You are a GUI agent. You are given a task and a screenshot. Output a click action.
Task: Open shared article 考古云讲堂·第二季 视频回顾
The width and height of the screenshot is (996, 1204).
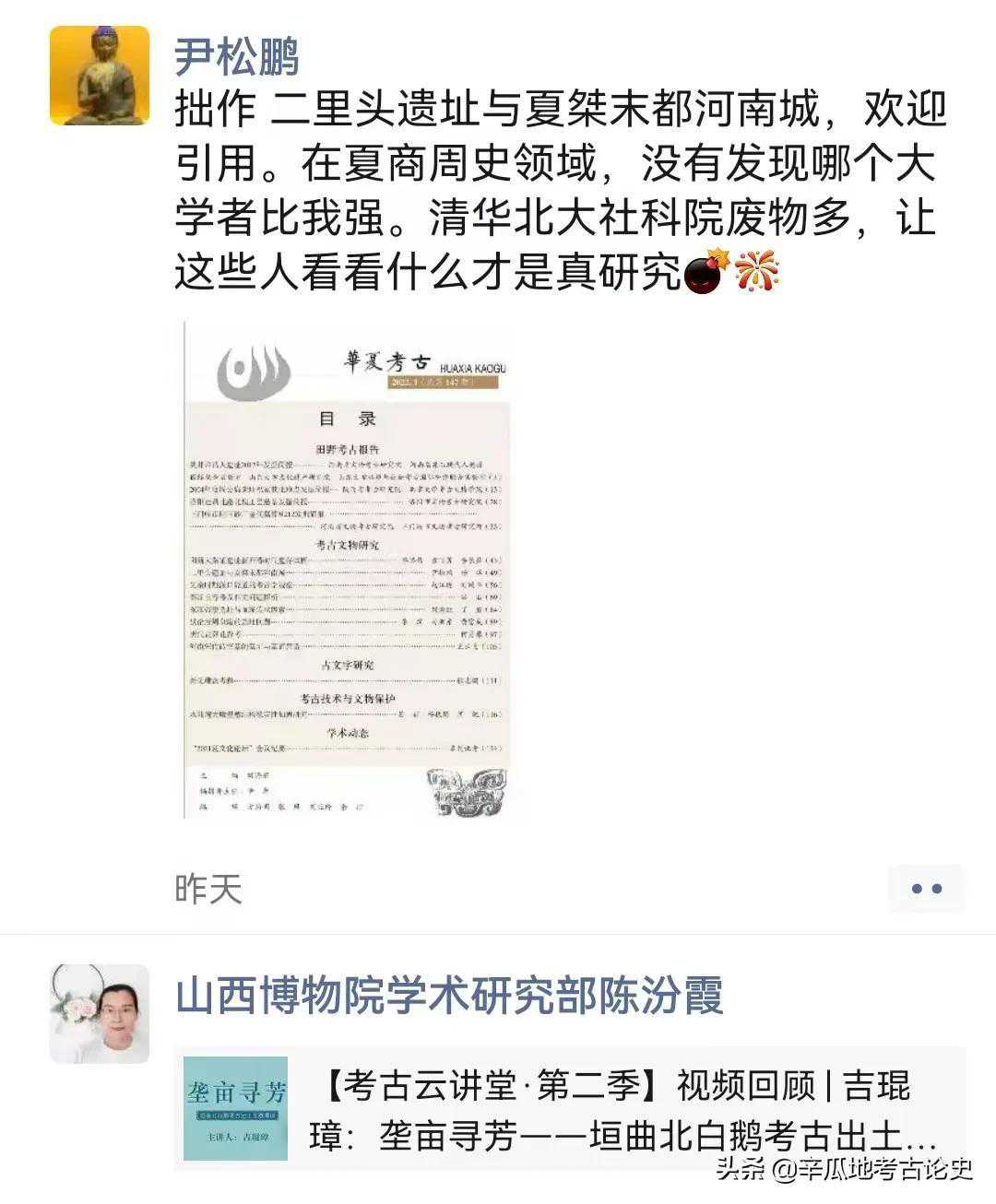coord(570,1109)
